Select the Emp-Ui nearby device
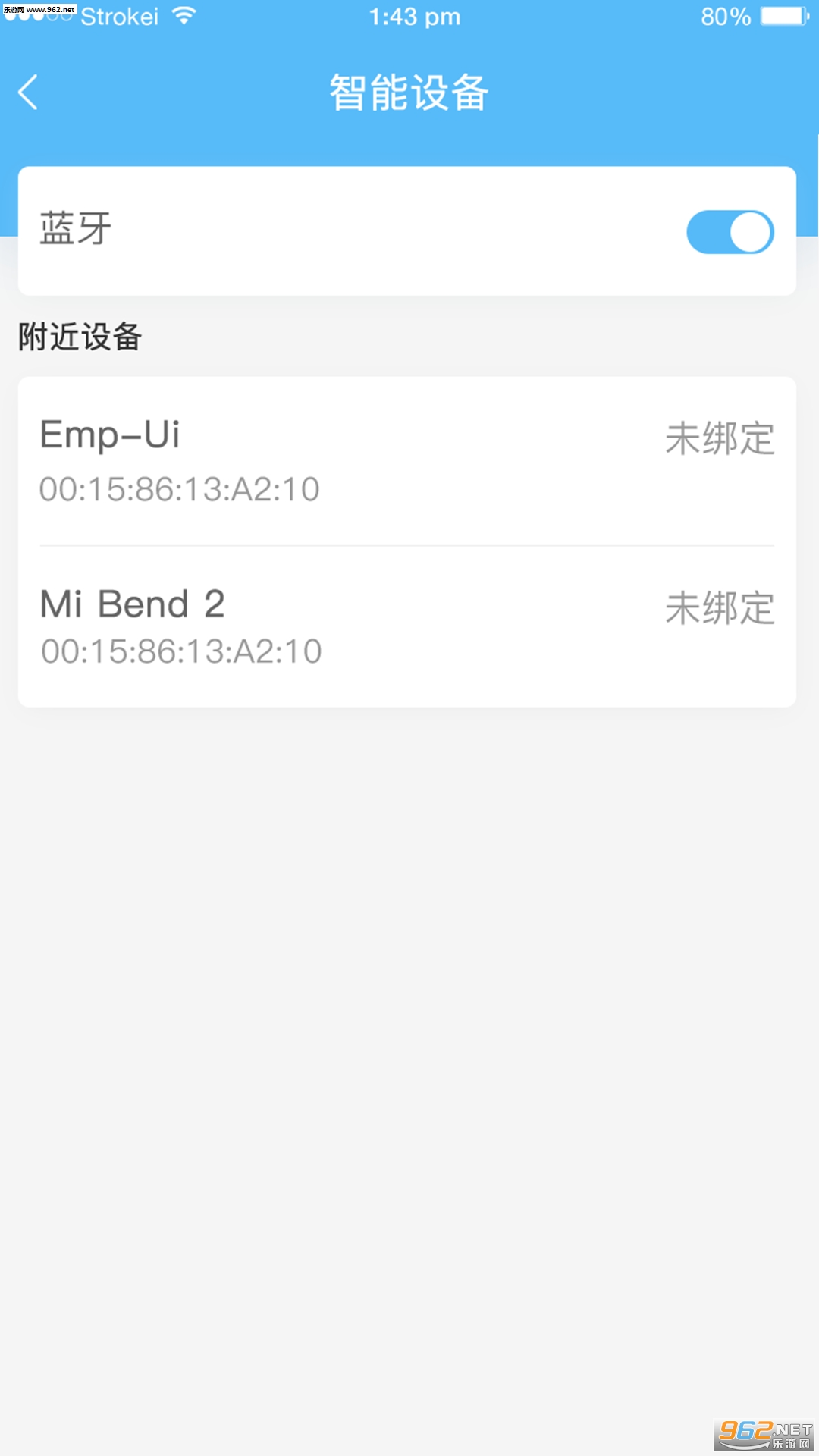 coord(406,460)
